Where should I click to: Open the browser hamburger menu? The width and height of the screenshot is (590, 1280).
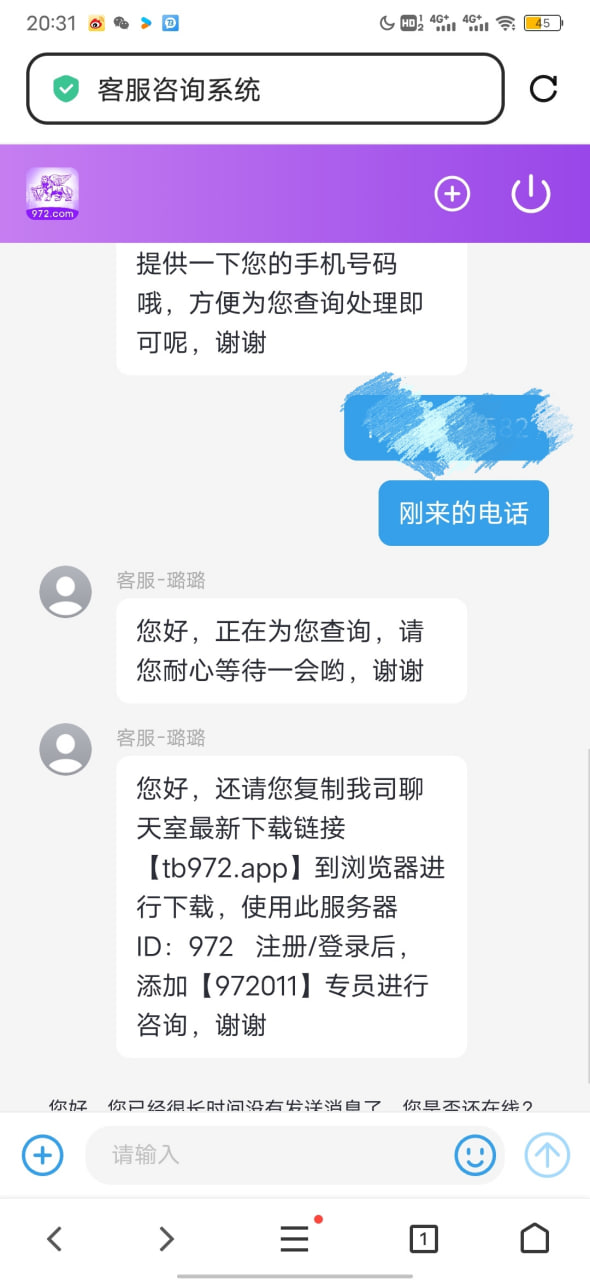click(x=295, y=1238)
